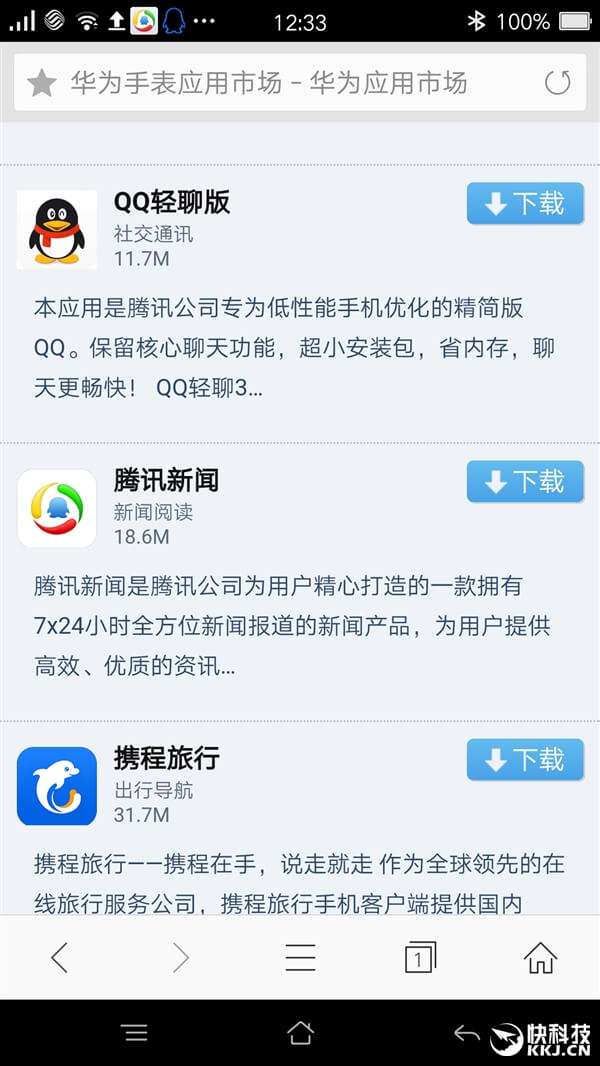Open the 腾讯新闻 app entry
Screen dimensions: 600x1066
(166, 480)
